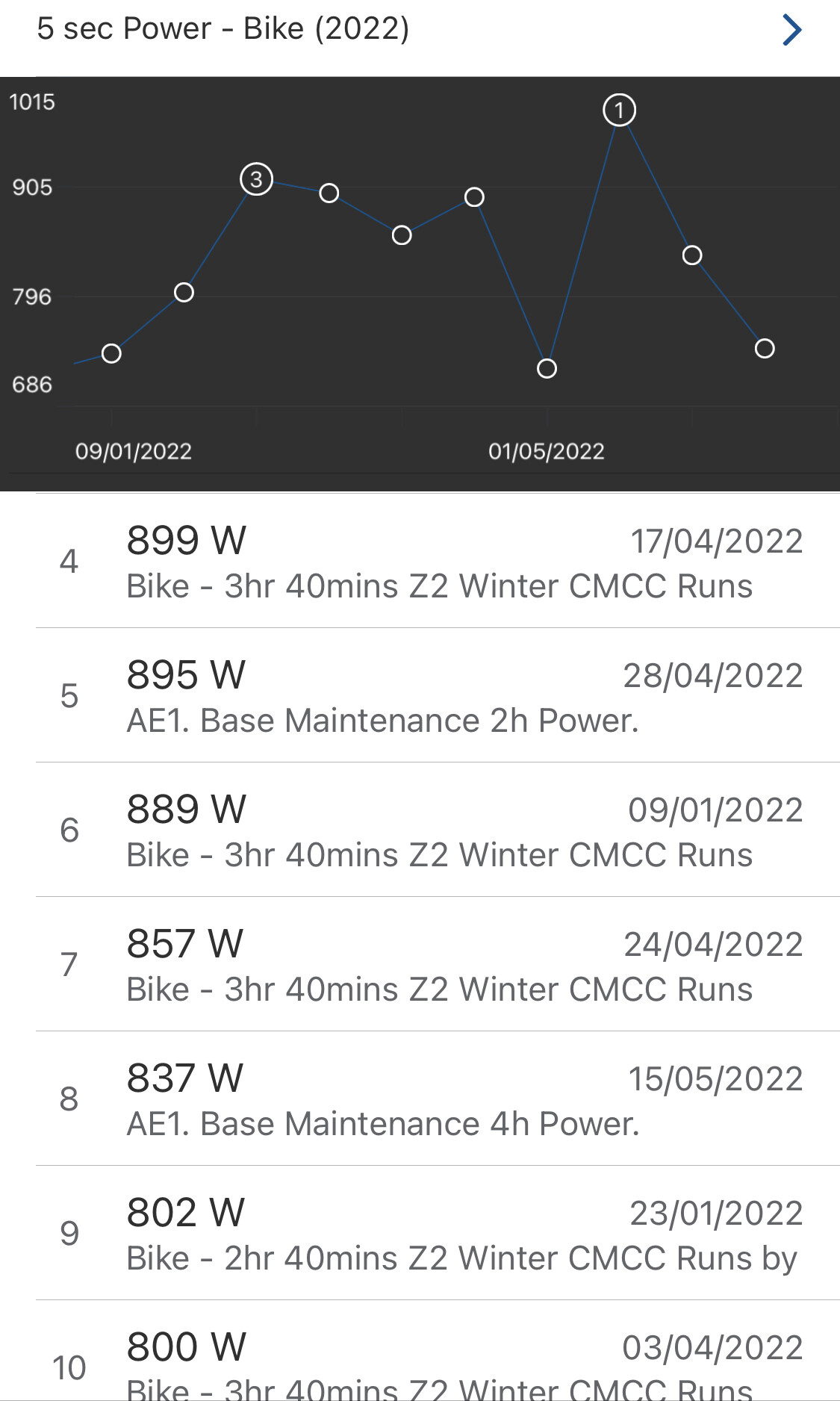View the 889 W ride from 09/01/2022
The image size is (840, 1401).
click(438, 830)
